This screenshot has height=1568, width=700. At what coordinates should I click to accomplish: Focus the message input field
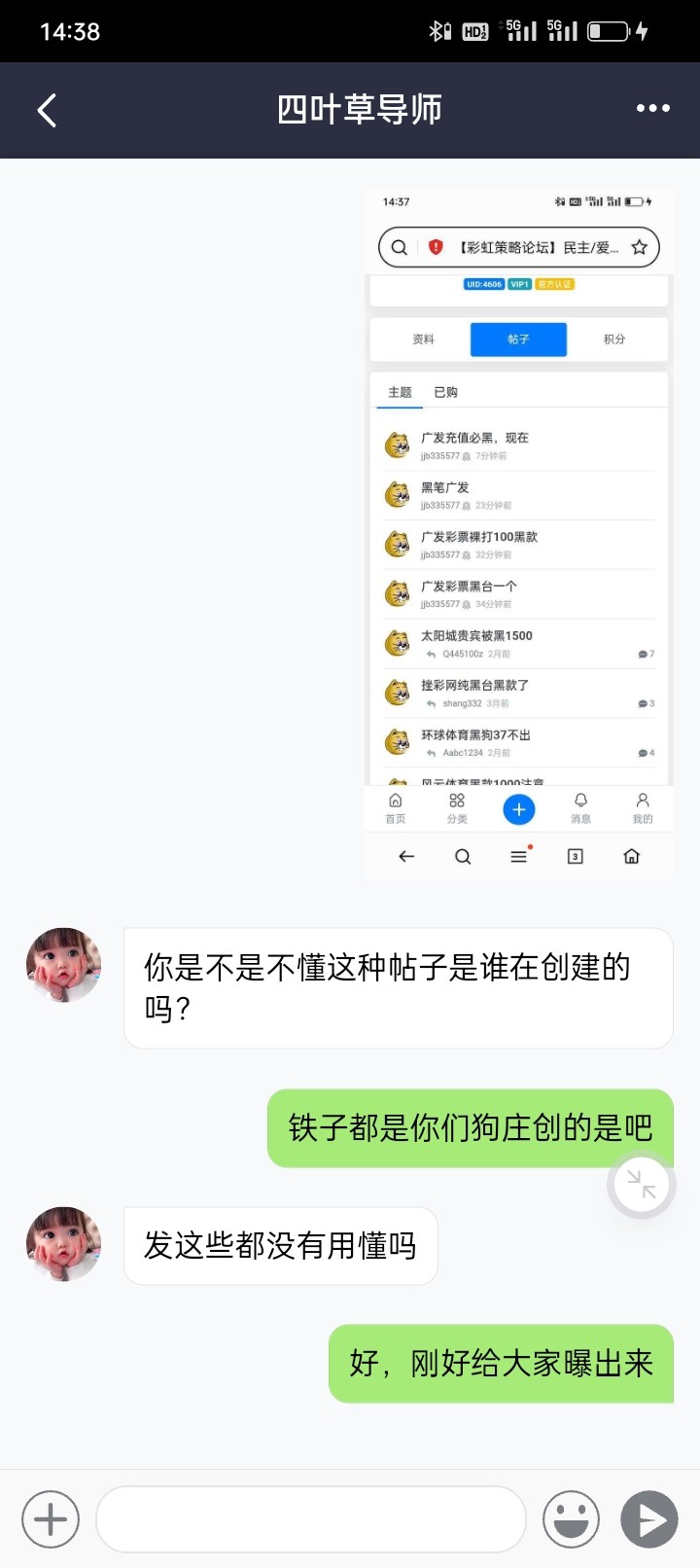[311, 1518]
